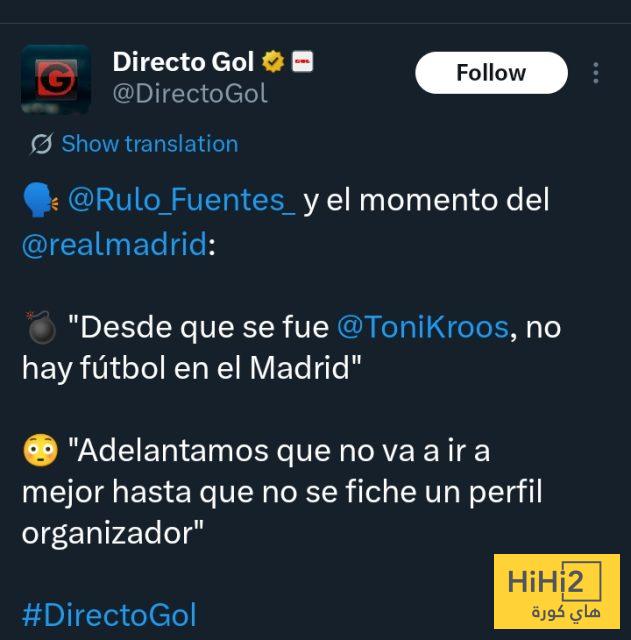This screenshot has width=631, height=640.
Task: Open the Directo Gol account name
Action: pyautogui.click(x=183, y=62)
